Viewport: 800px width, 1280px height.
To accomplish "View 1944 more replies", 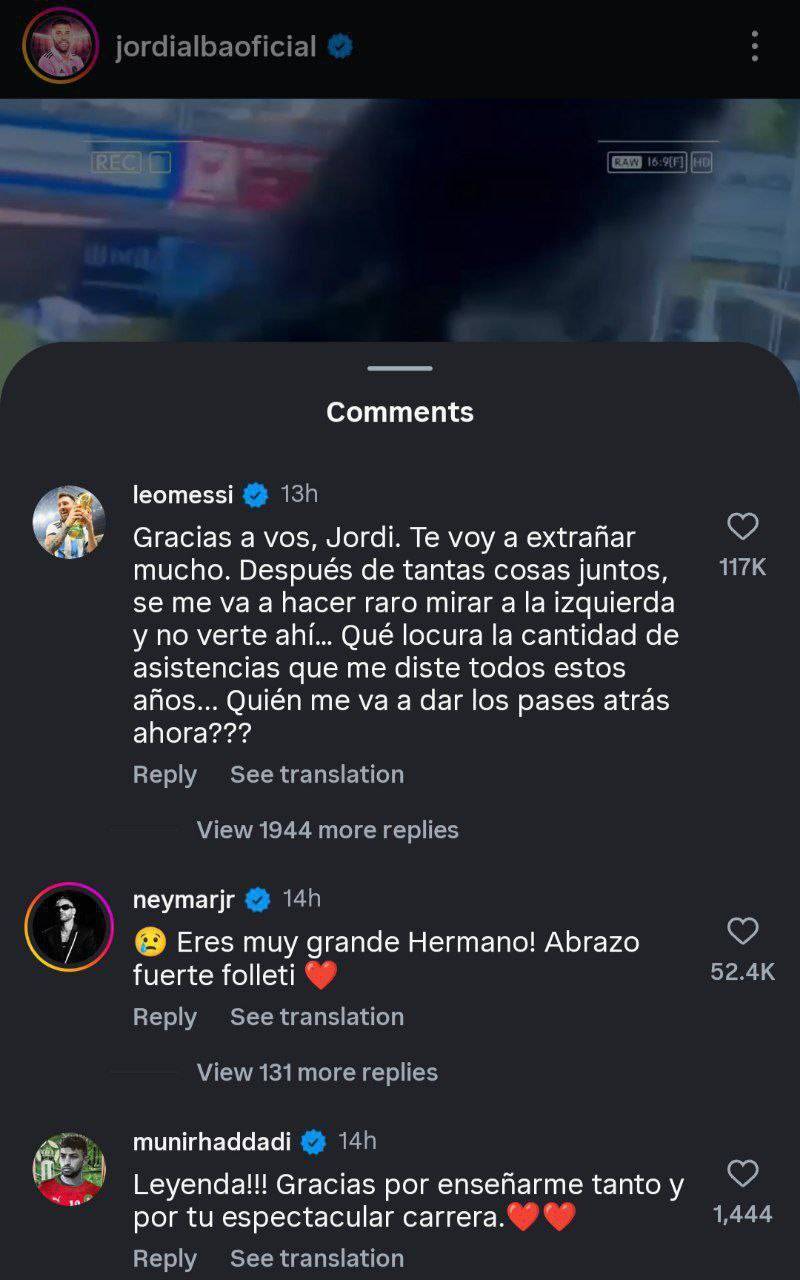I will 327,830.
